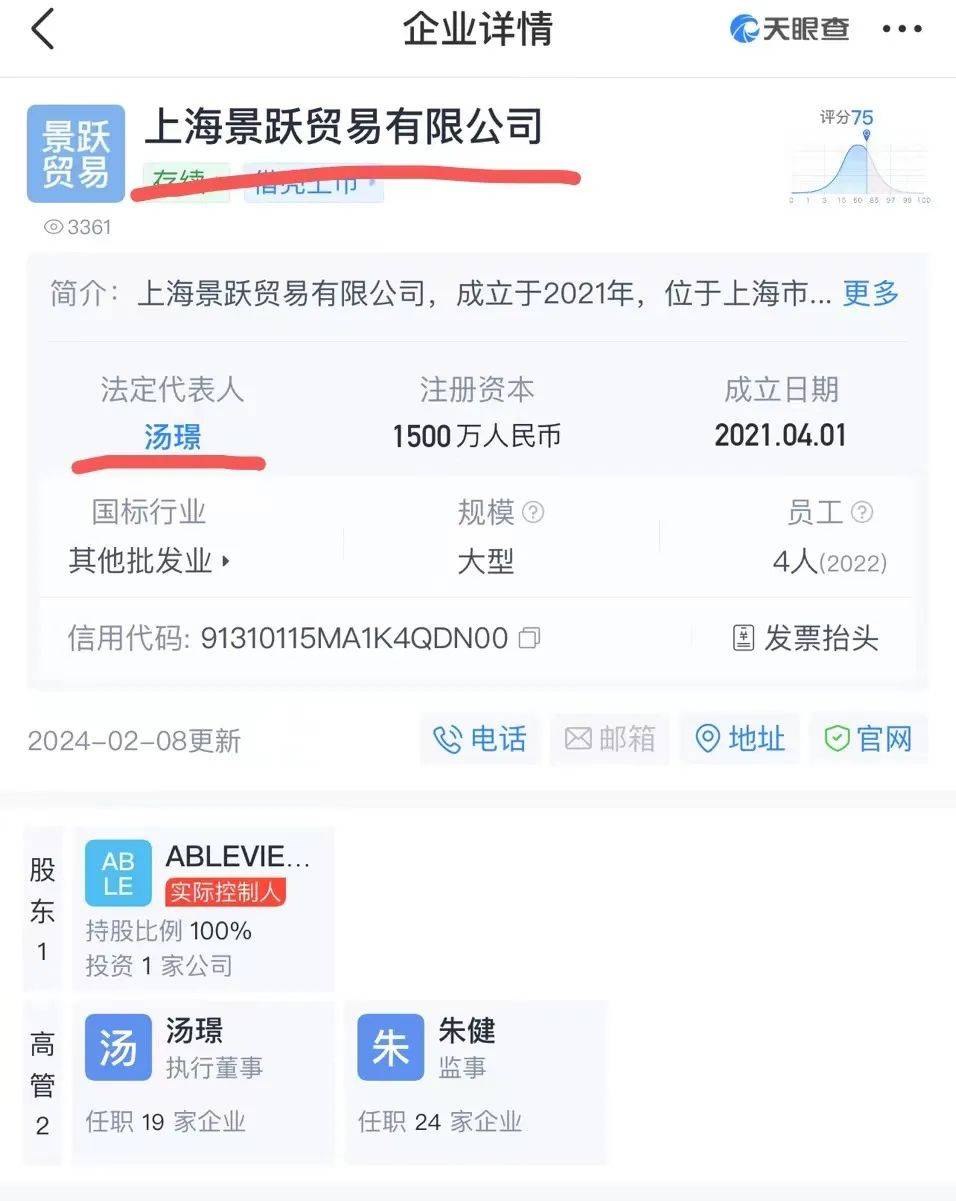This screenshot has width=956, height=1201.
Task: Open the shareholder ABLEVIE... card
Action: click(x=203, y=909)
